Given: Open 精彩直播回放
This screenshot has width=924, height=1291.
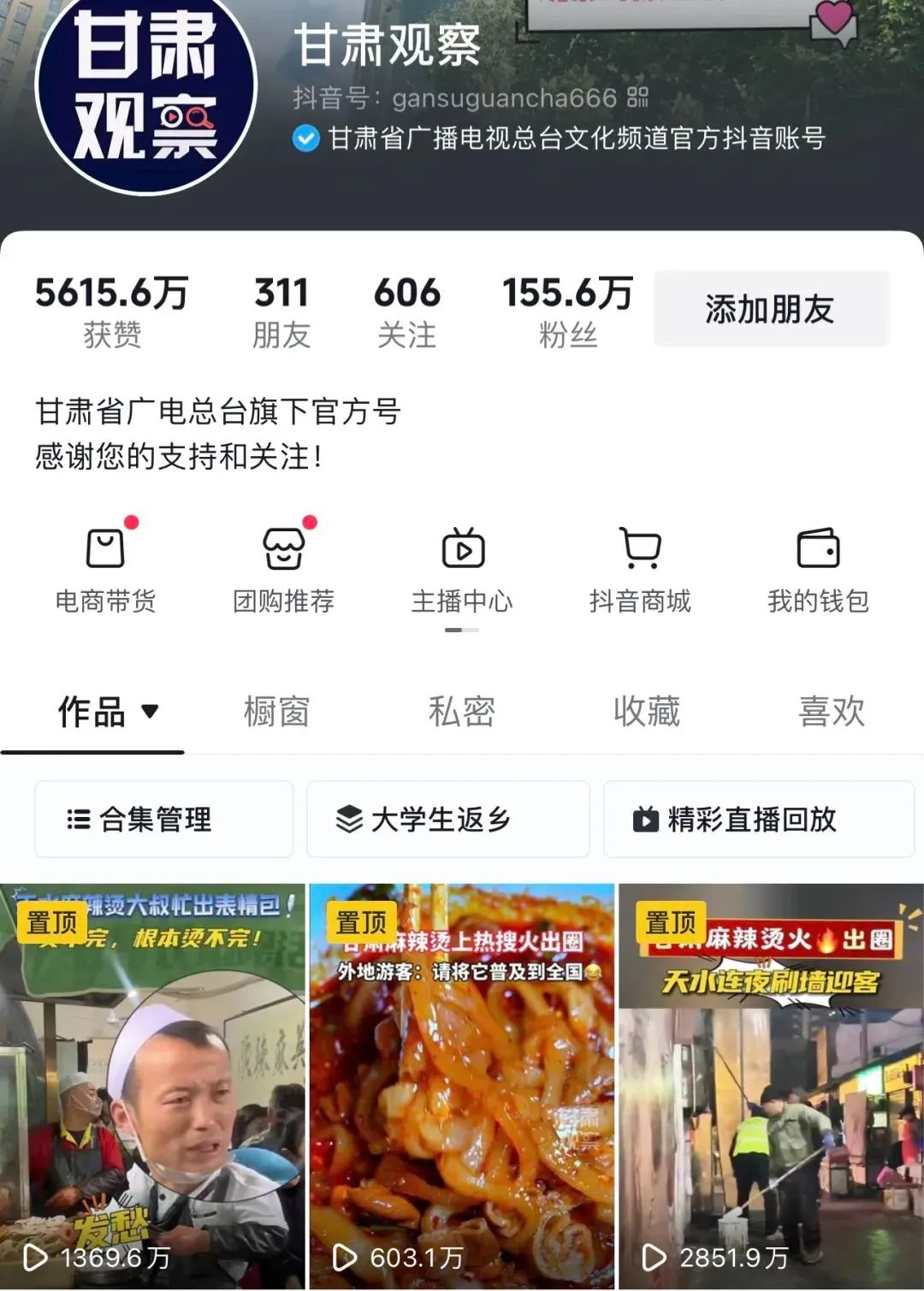Looking at the screenshot, I should pyautogui.click(x=758, y=819).
